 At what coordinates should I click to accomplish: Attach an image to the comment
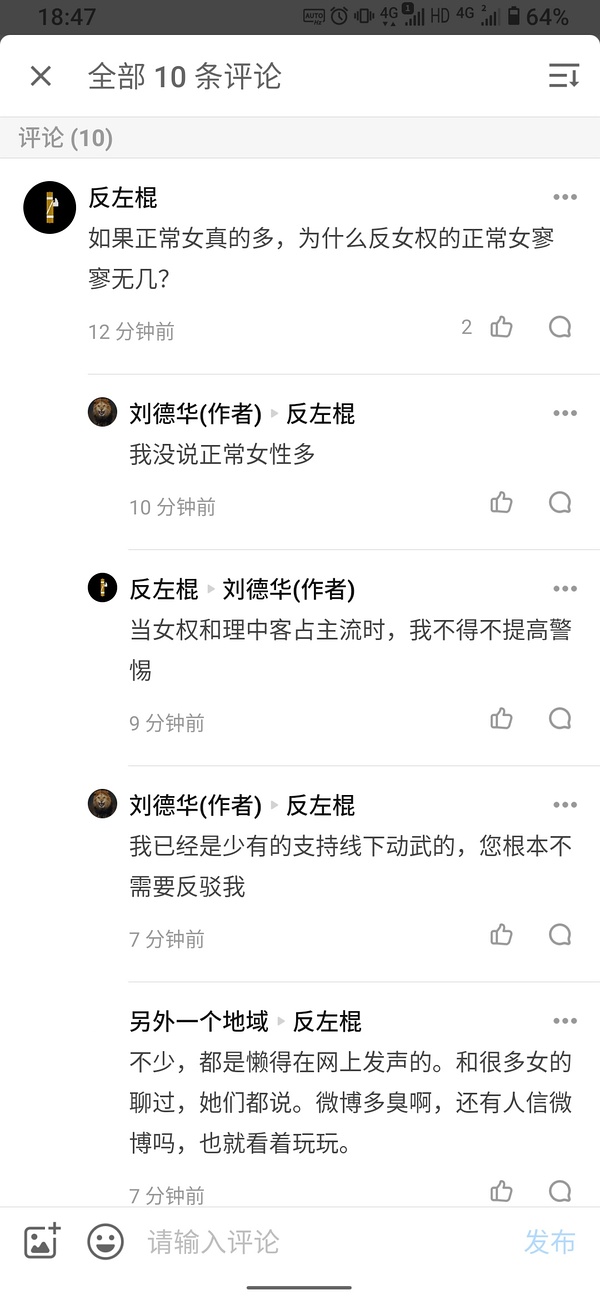click(x=42, y=1241)
